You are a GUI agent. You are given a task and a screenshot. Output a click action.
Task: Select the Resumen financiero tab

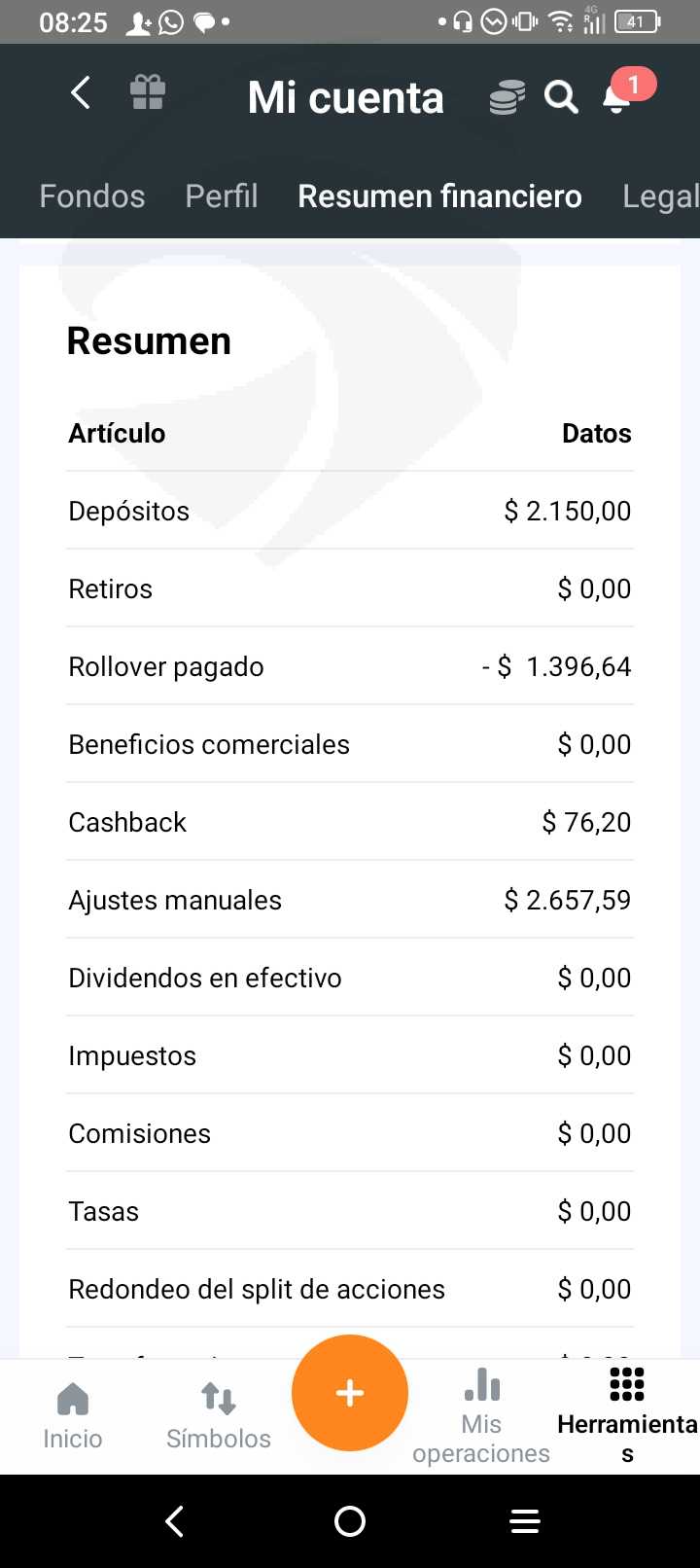[439, 196]
